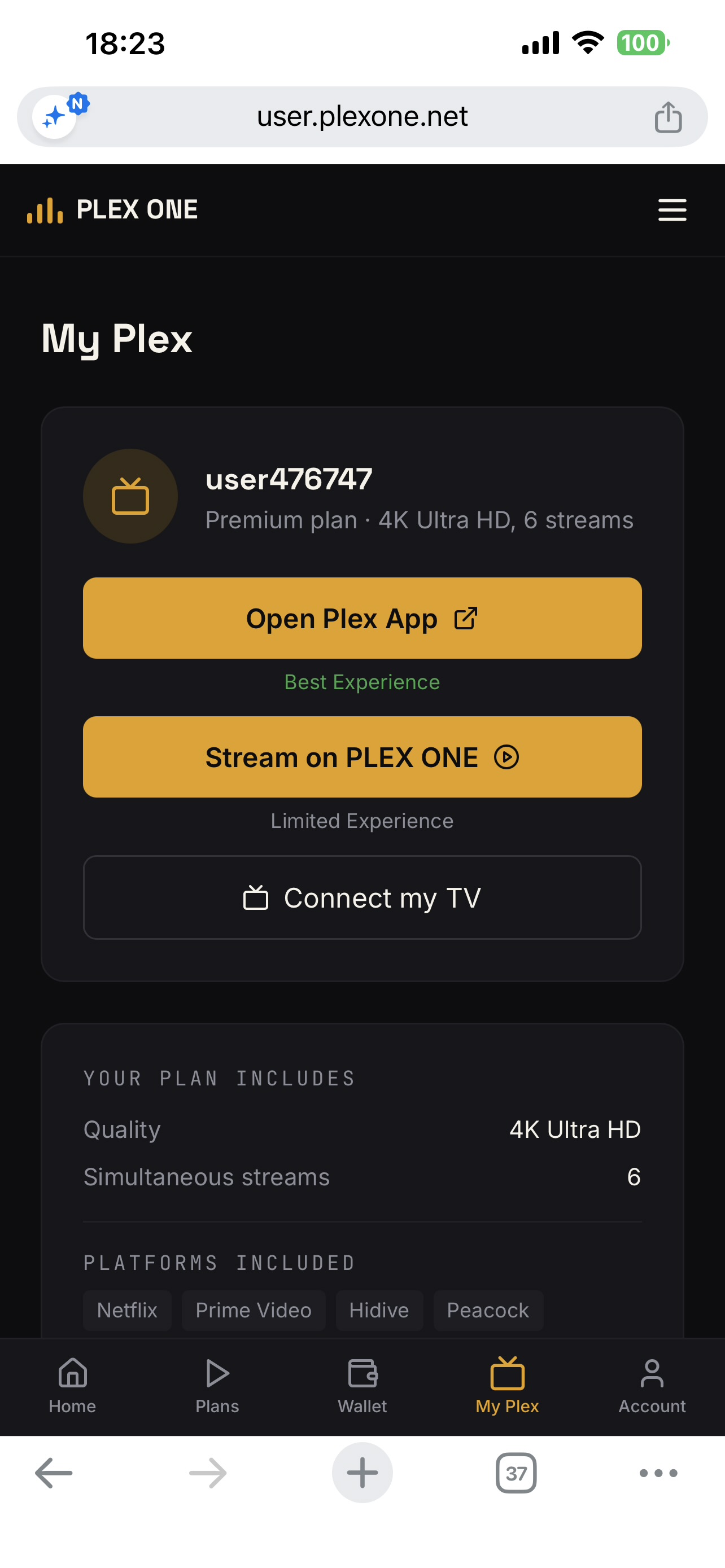Tap the Open Plex App button

(x=362, y=618)
